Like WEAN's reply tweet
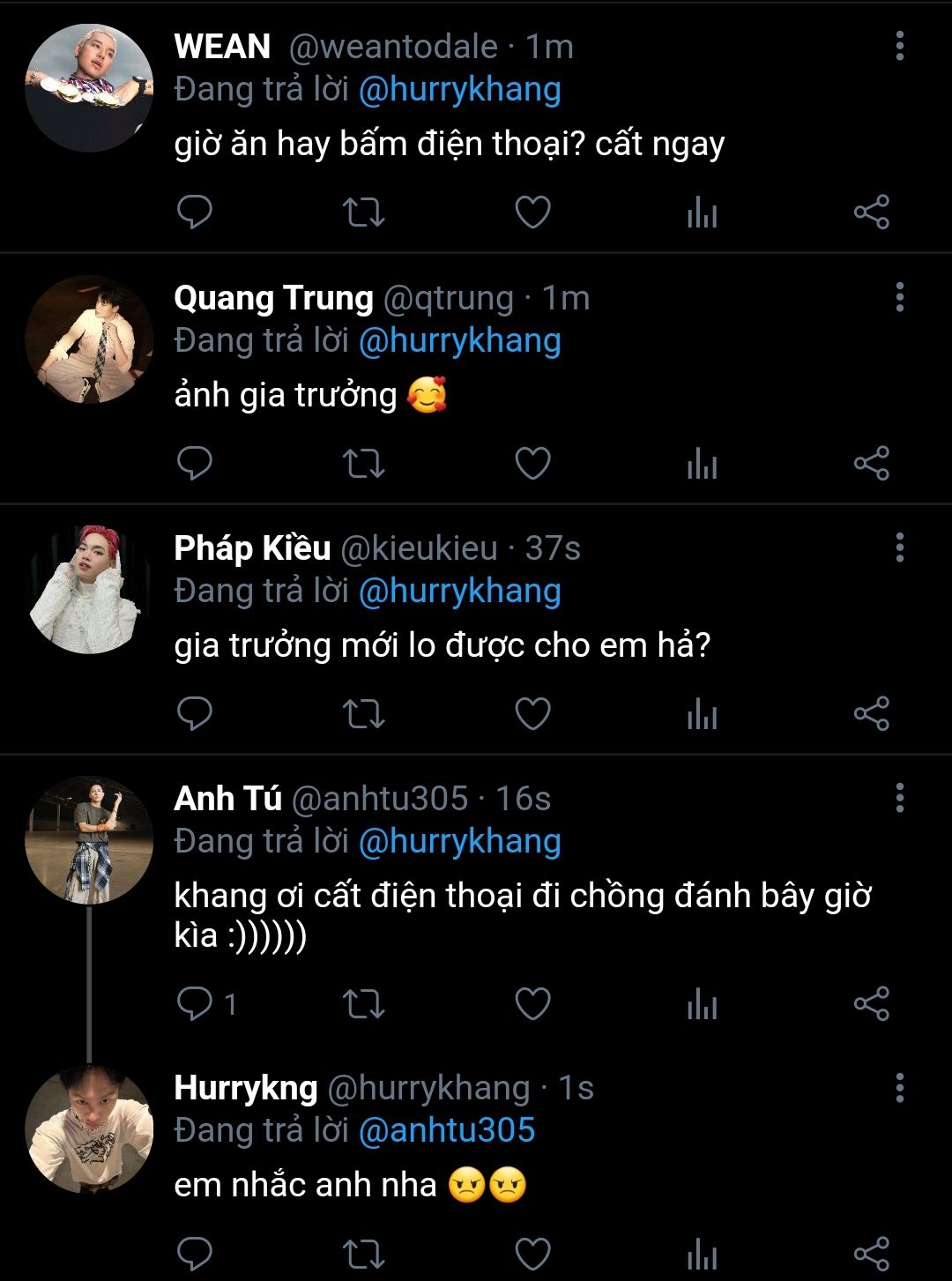The width and height of the screenshot is (952, 1281). click(532, 212)
